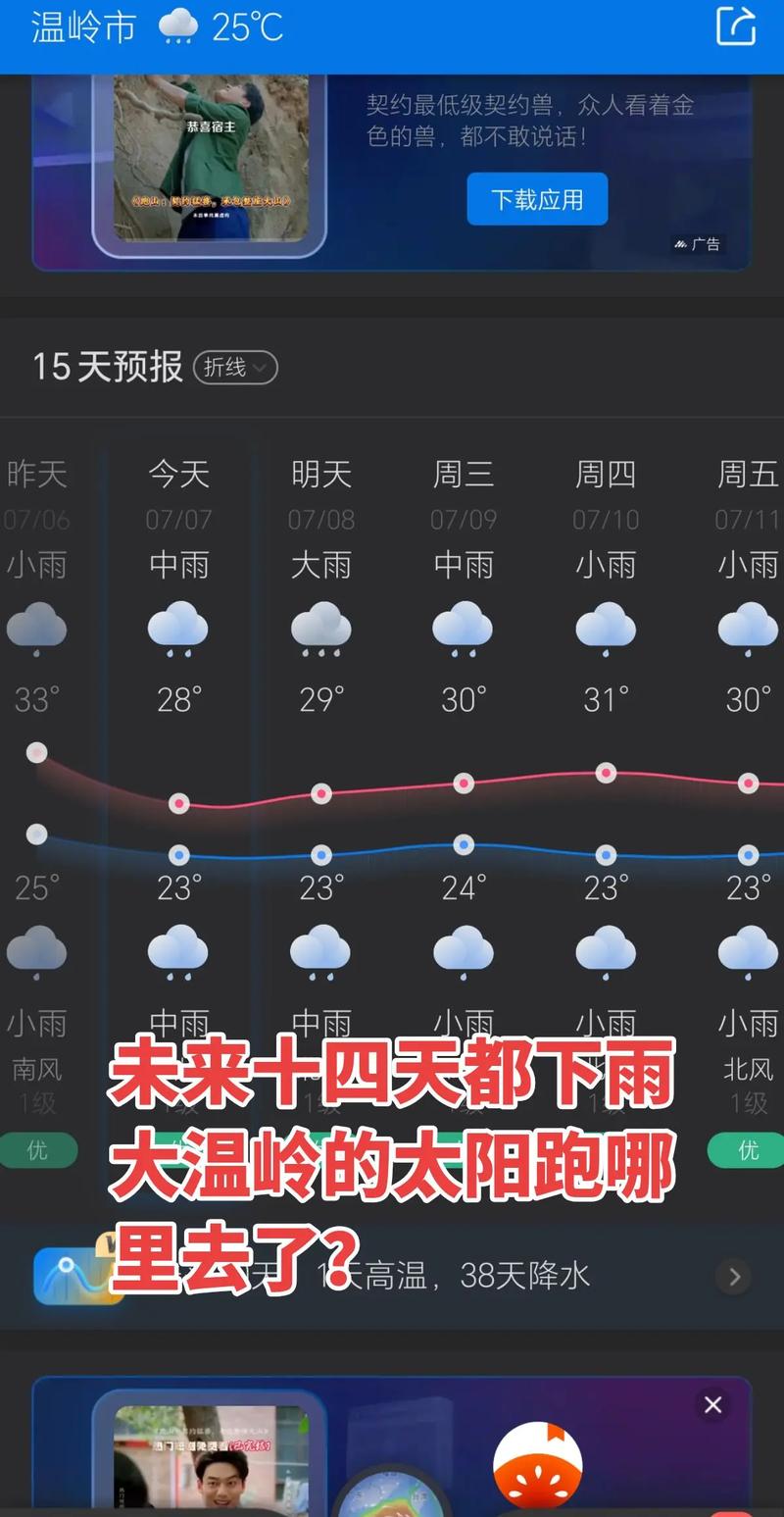The height and width of the screenshot is (1517, 784).
Task: Tap 周四's red dot on the high temperature line
Action: point(606,773)
